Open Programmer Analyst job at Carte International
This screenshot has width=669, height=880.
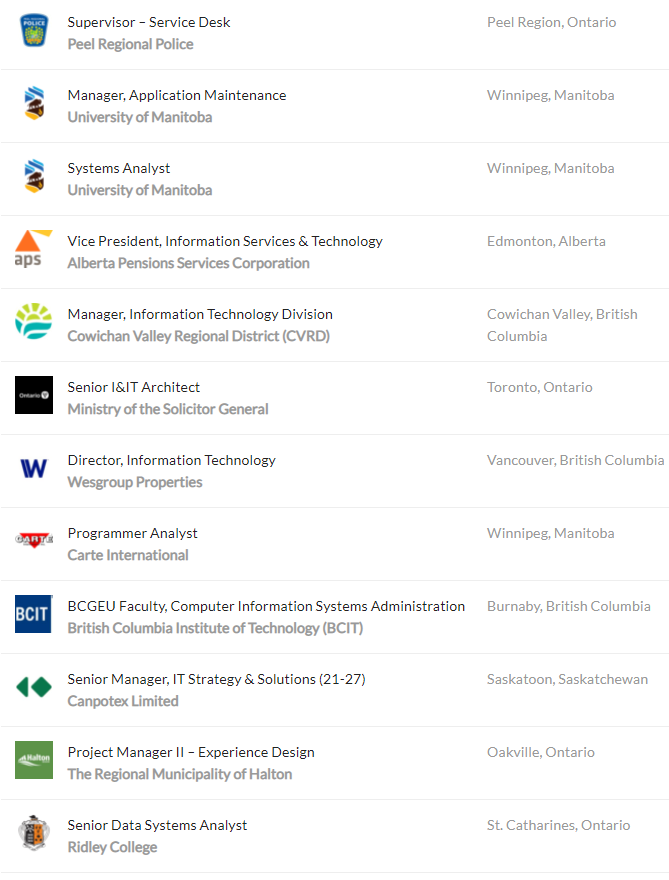tap(133, 533)
